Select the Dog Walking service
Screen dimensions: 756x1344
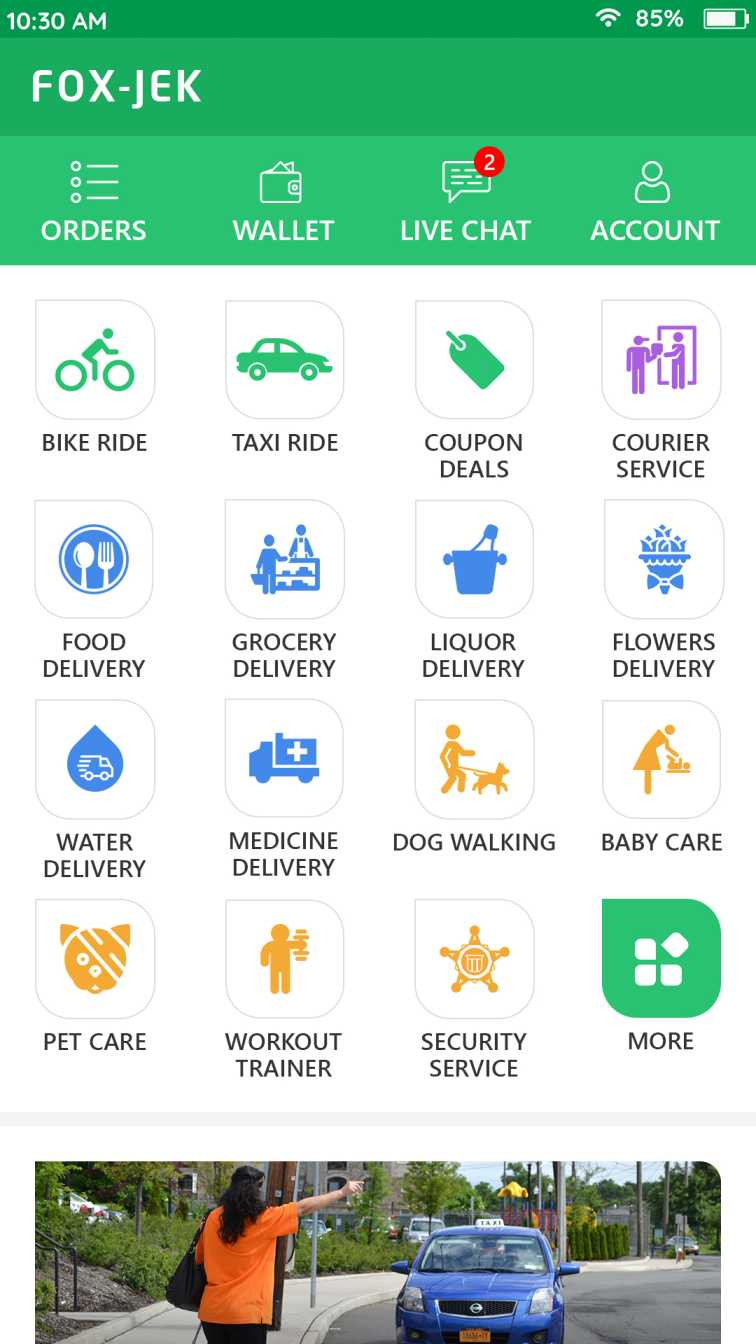(x=474, y=760)
